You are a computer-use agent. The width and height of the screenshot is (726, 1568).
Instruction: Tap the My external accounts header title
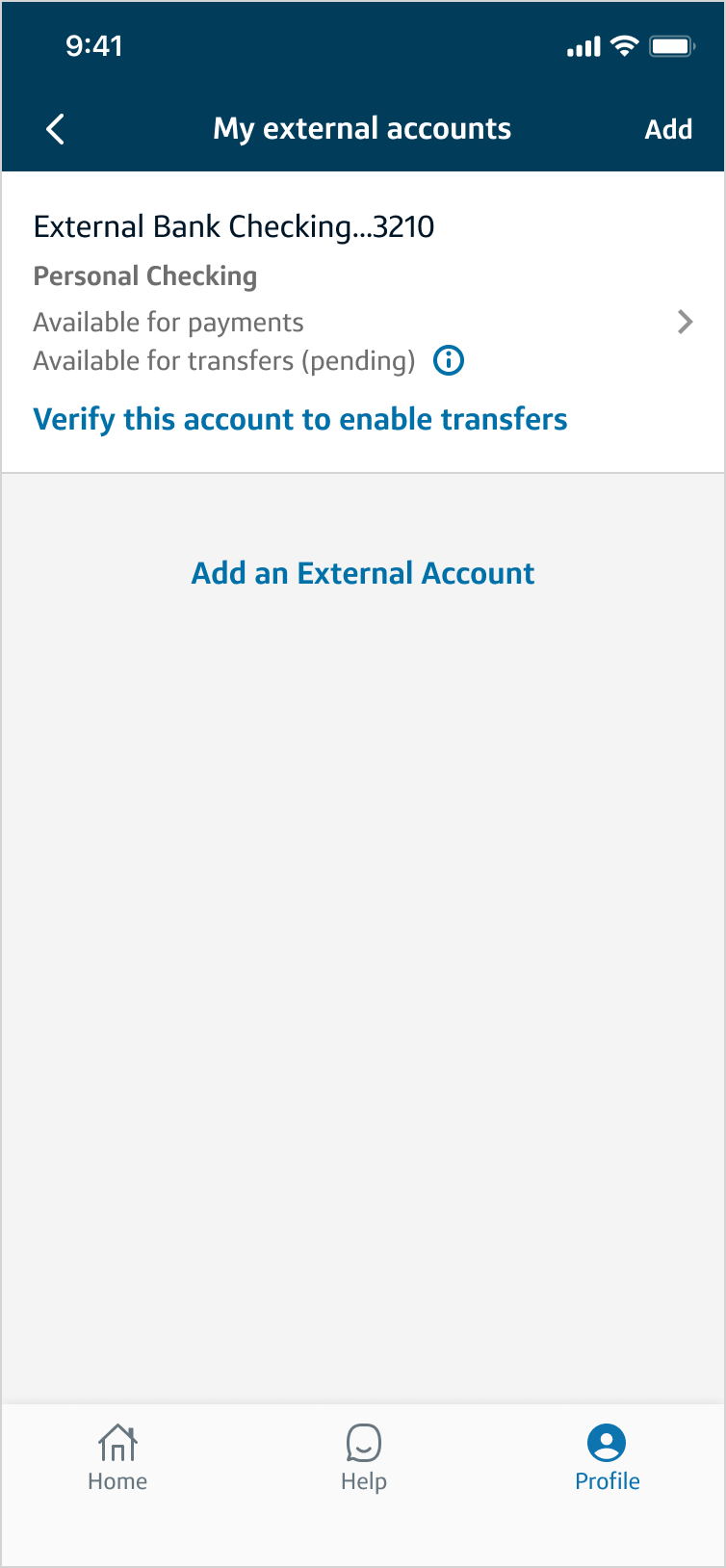pos(363,128)
